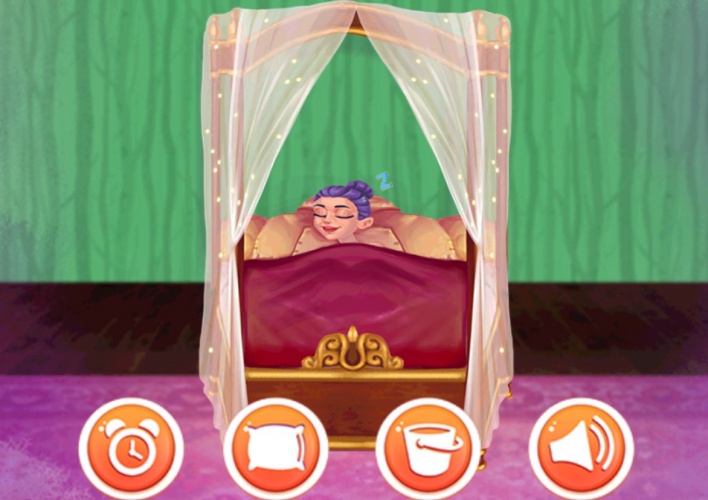Choose the water bucket button

coord(428,449)
